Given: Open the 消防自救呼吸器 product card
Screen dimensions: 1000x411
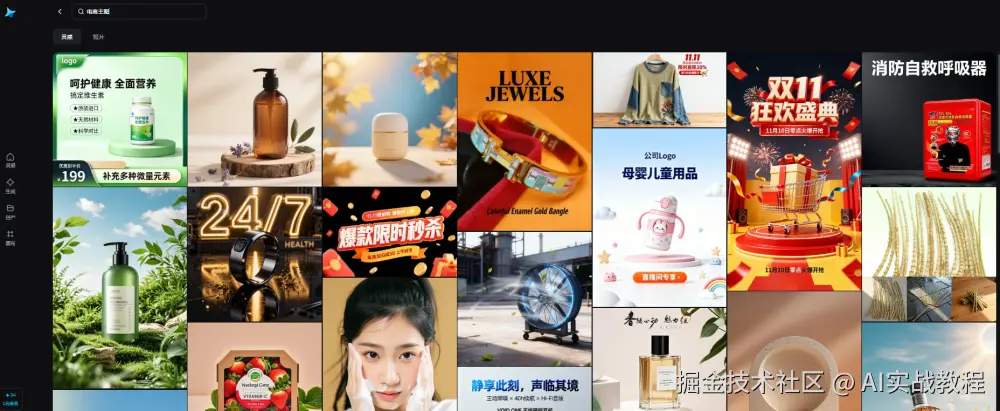Looking at the screenshot, I should pos(930,118).
